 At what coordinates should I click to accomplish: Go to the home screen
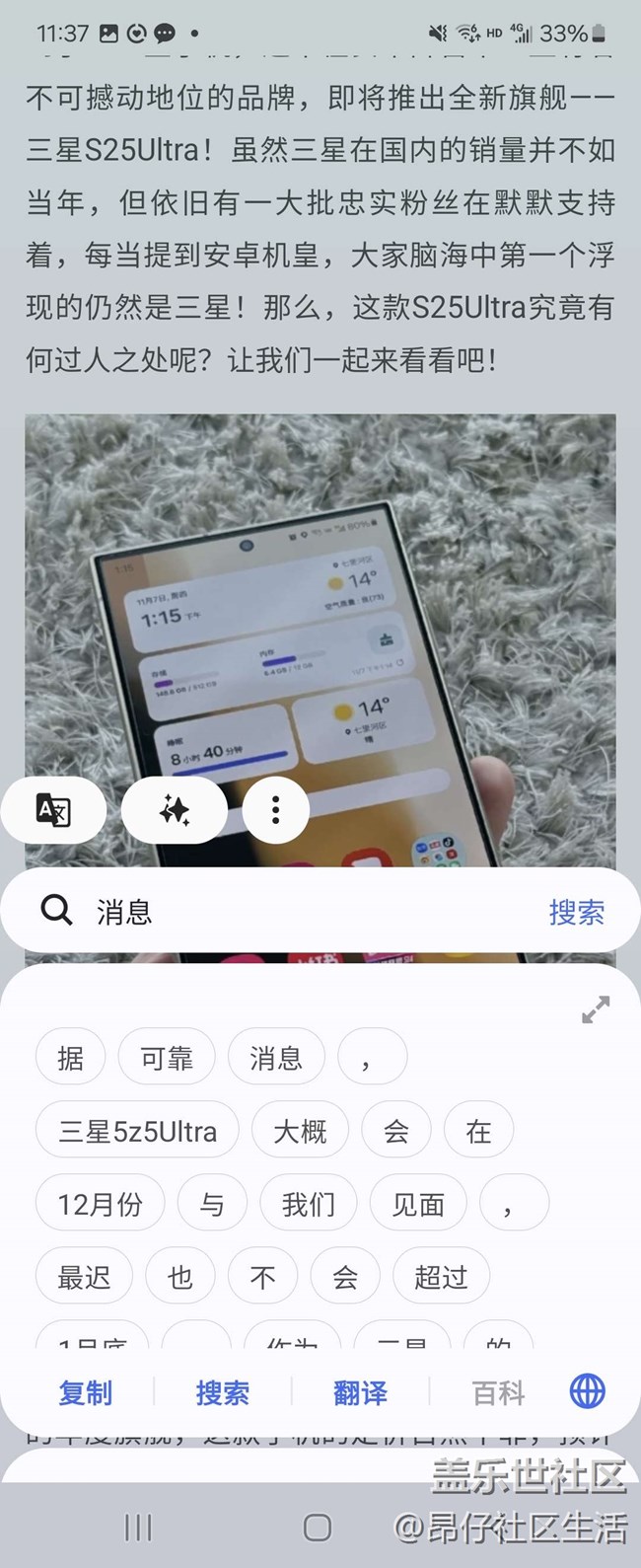click(318, 1528)
